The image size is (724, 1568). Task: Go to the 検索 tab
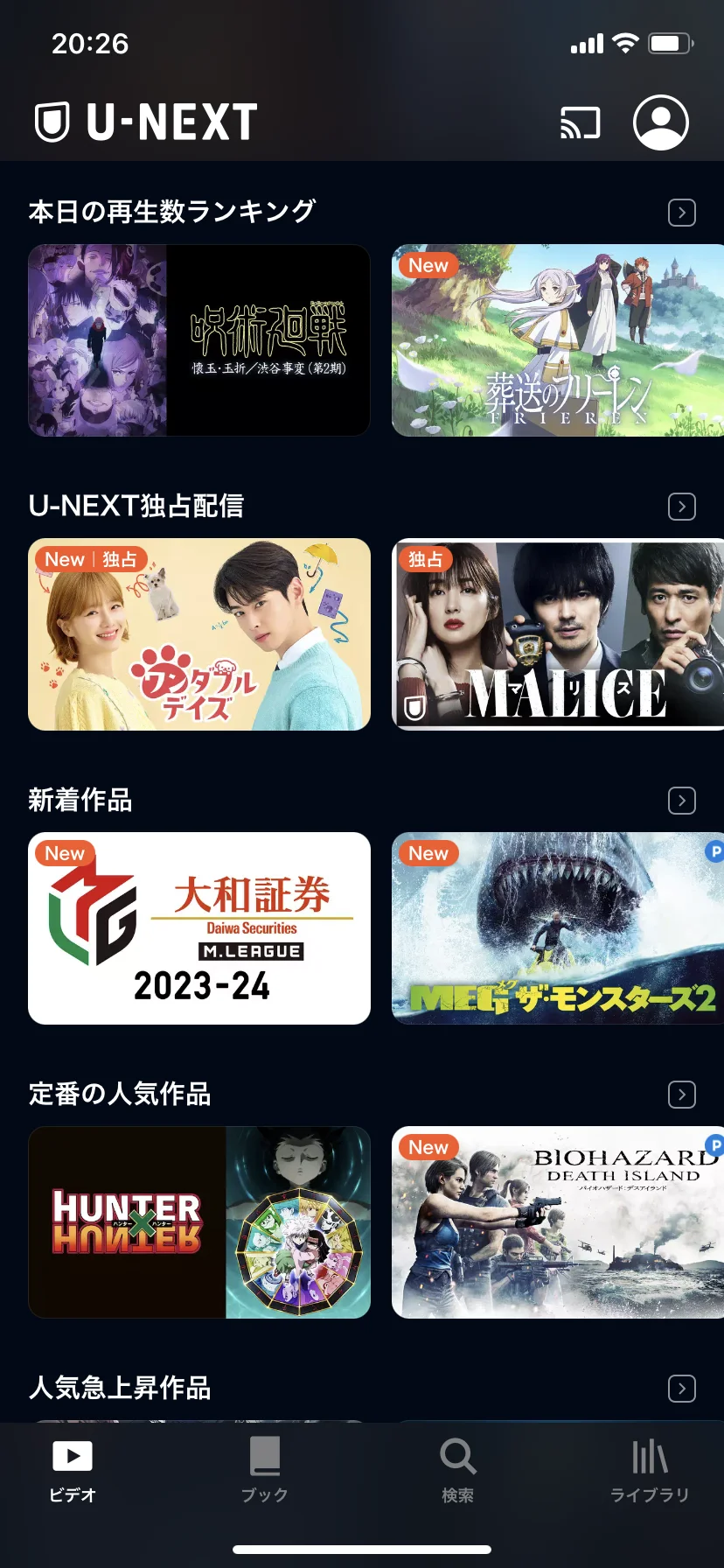coord(457,1472)
